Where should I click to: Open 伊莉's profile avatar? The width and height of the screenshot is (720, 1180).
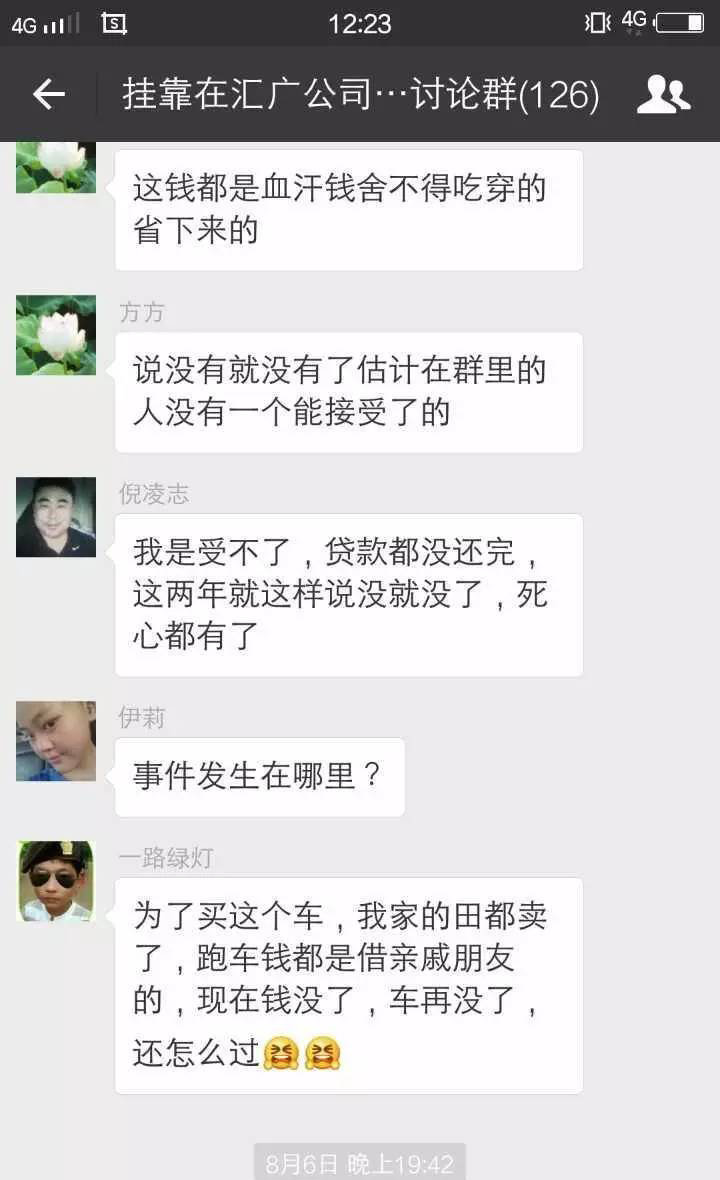tap(56, 741)
